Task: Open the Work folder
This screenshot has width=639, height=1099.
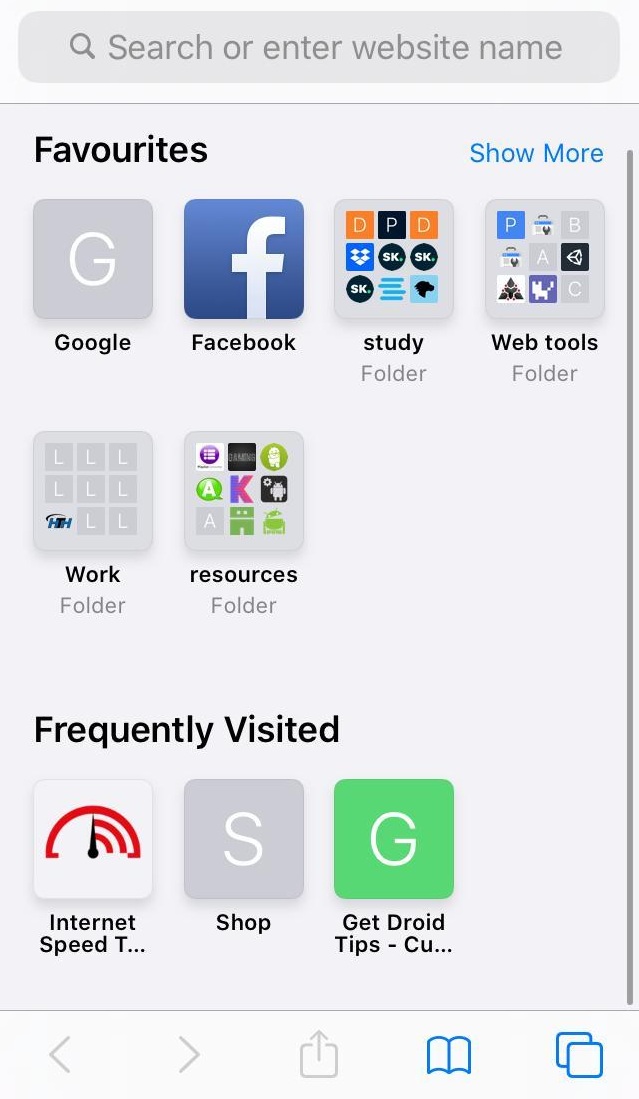Action: tap(93, 491)
